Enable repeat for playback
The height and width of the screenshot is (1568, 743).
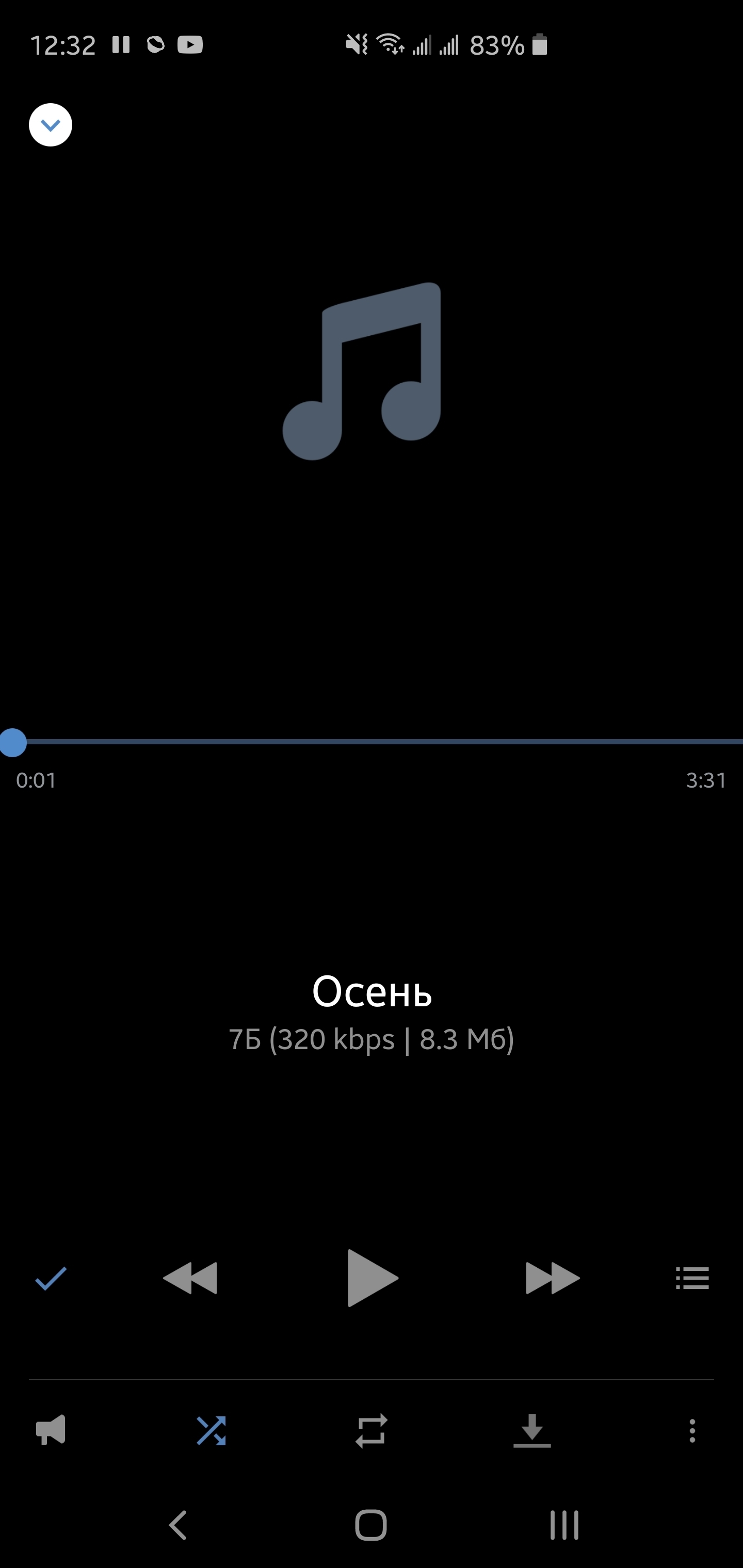372,1430
